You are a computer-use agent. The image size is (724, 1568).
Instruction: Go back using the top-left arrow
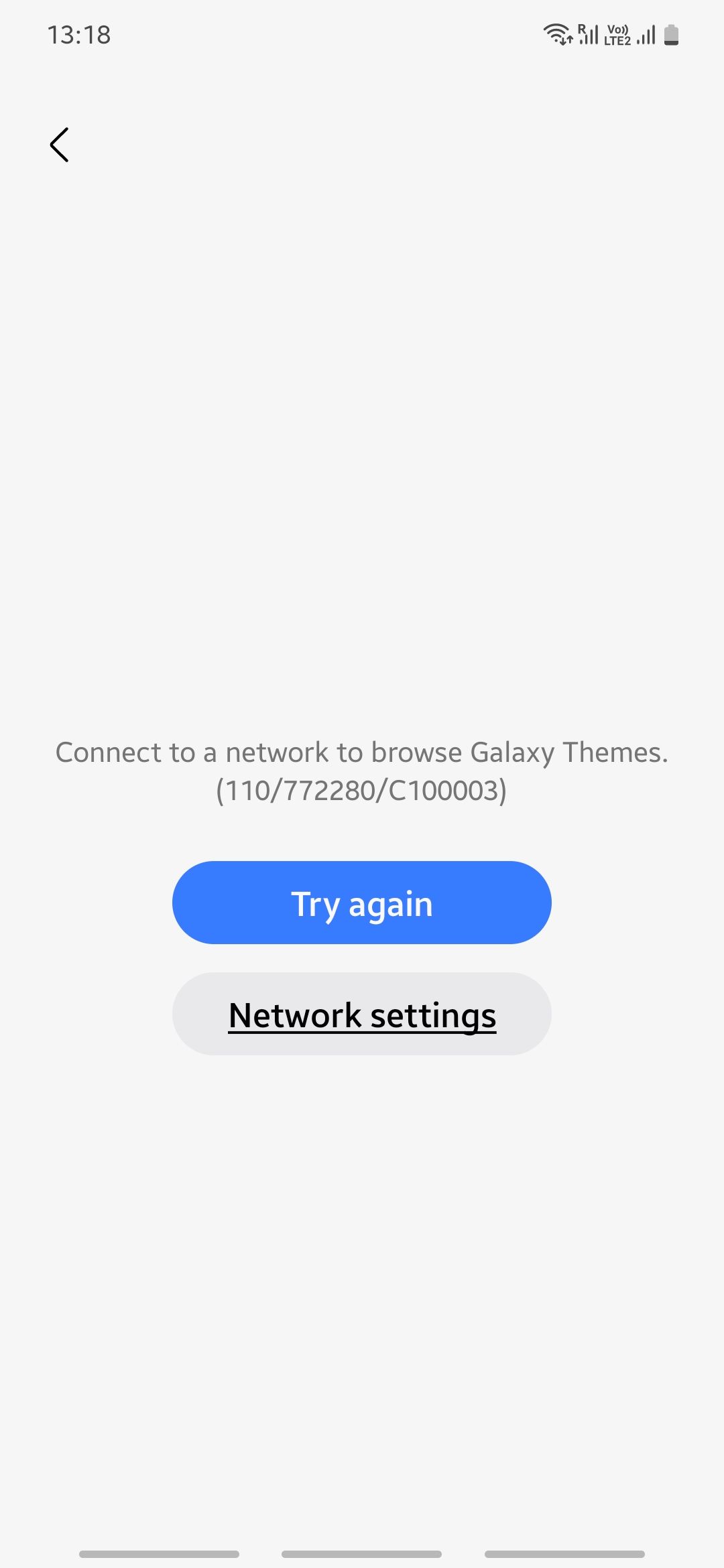coord(60,145)
